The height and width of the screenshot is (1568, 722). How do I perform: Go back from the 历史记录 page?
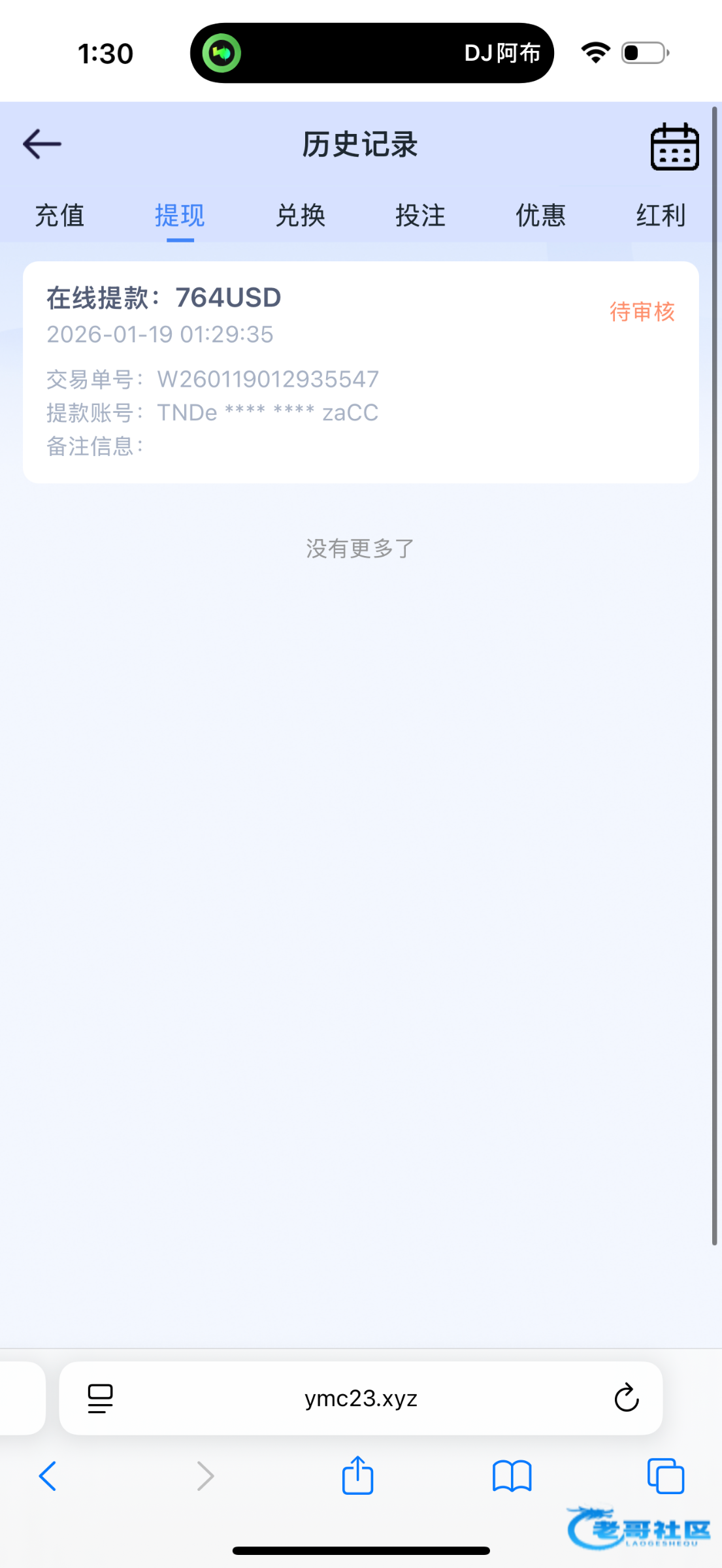tap(42, 144)
